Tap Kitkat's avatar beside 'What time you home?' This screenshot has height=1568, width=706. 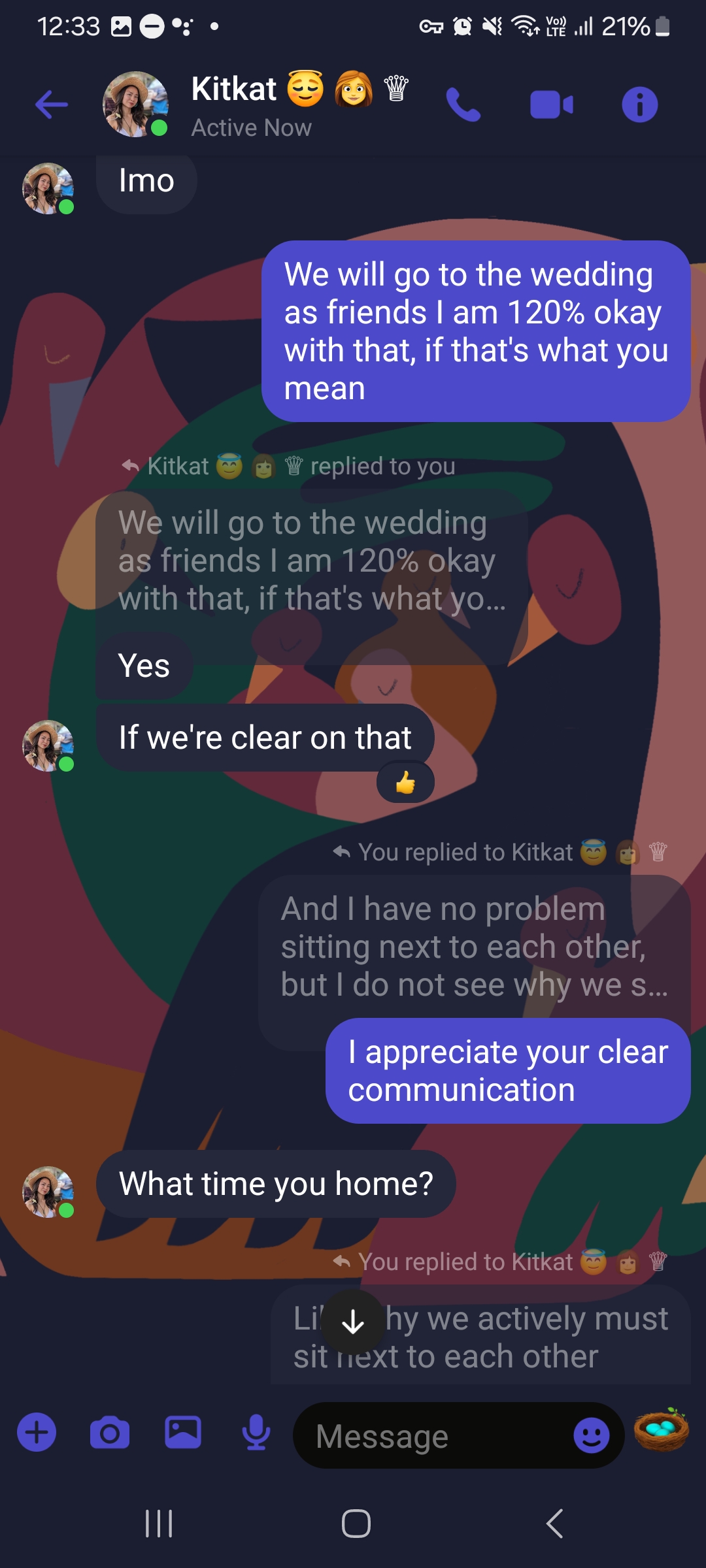point(48,1192)
